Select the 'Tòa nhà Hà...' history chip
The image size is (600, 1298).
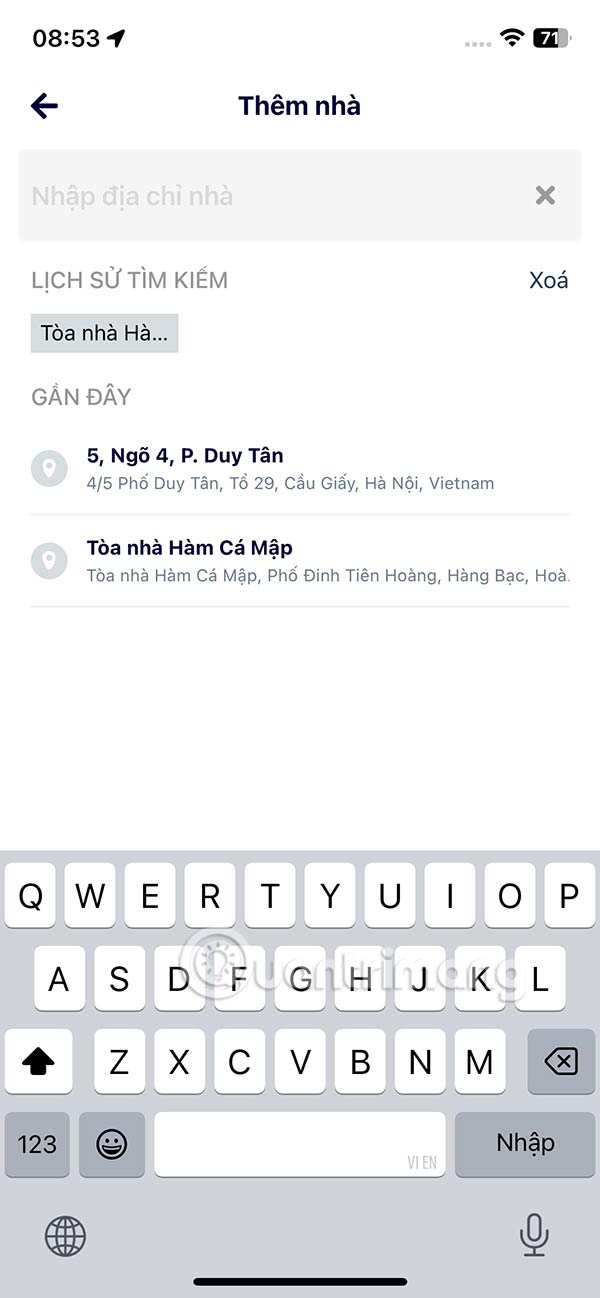(104, 333)
